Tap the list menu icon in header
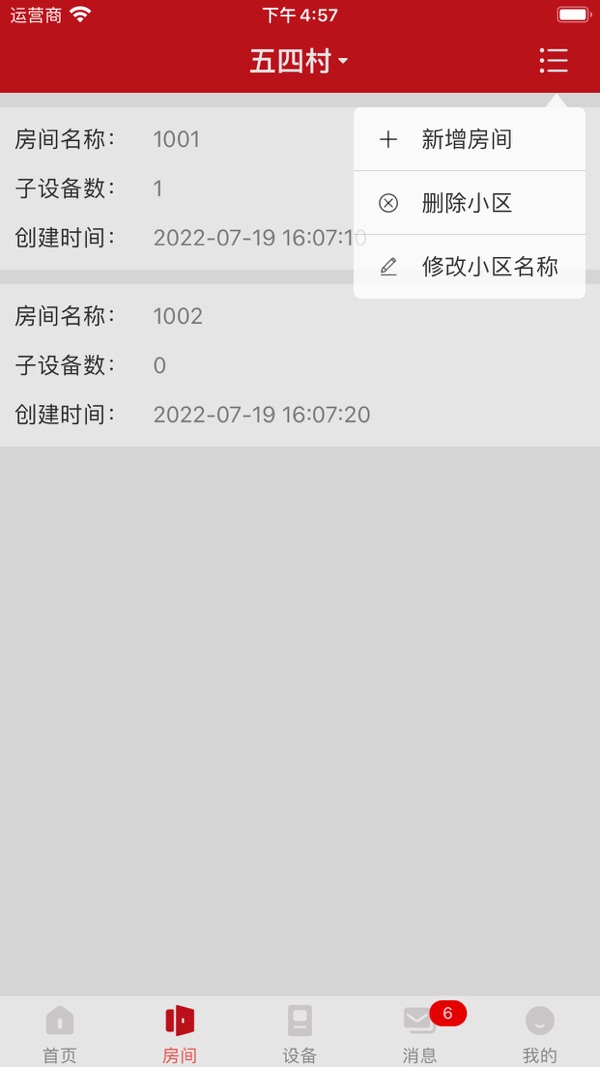This screenshot has width=600, height=1067. click(553, 61)
